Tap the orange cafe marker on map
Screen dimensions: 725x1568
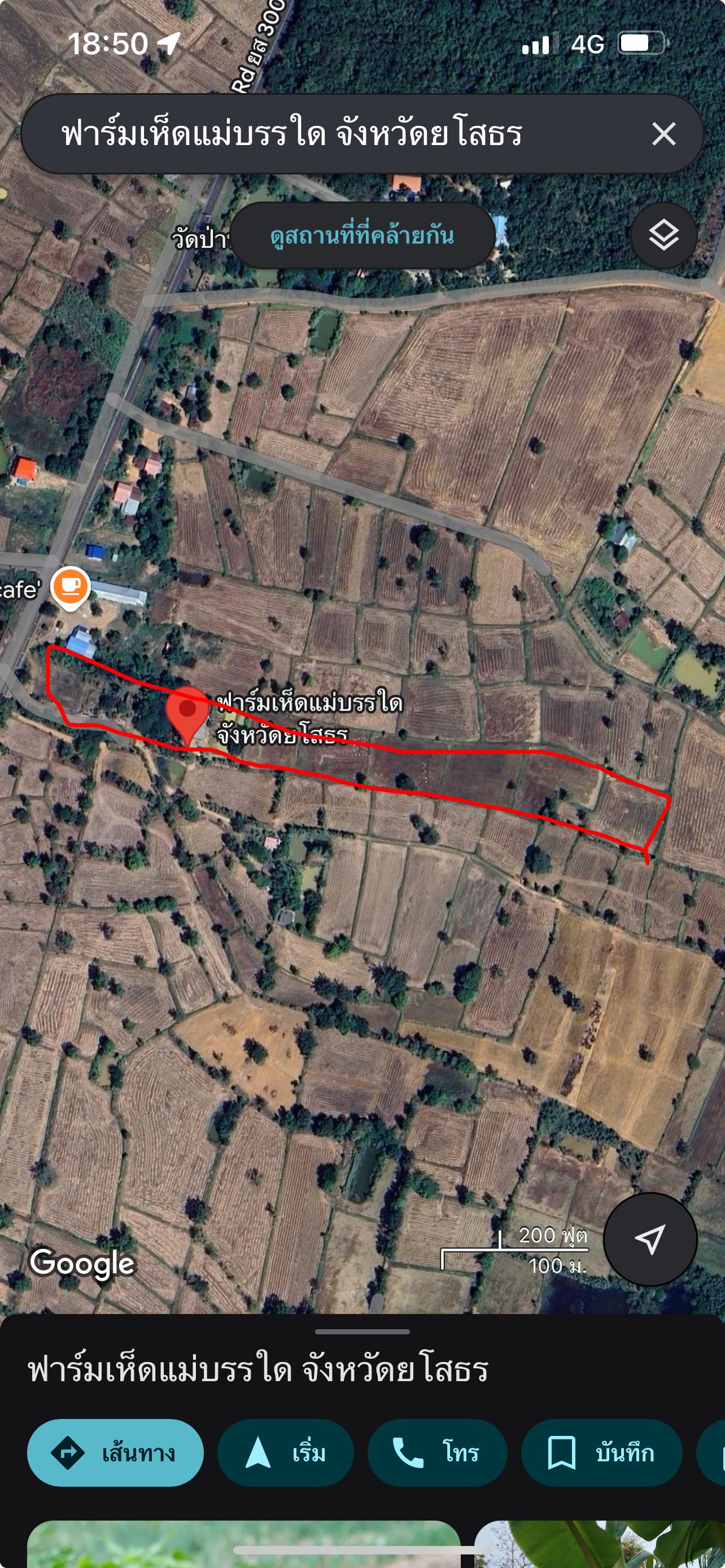71,588
